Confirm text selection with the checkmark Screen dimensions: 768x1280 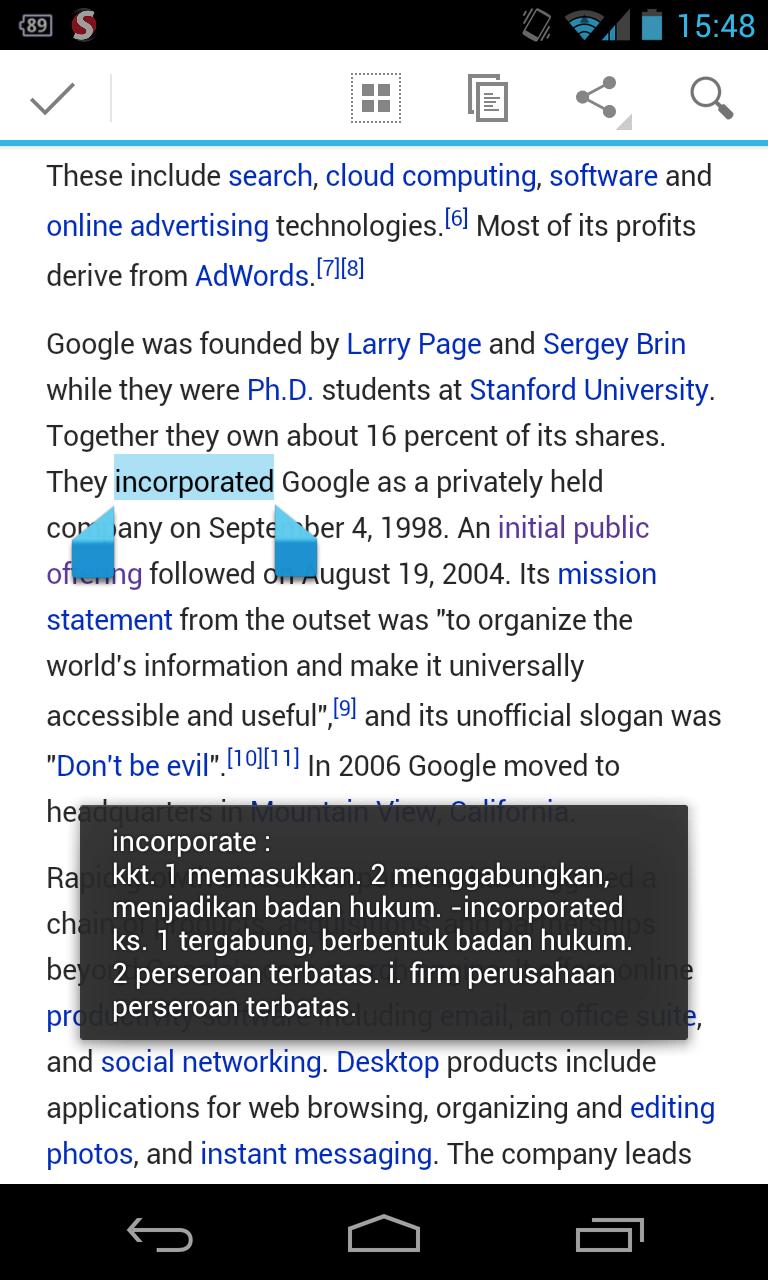pos(52,98)
